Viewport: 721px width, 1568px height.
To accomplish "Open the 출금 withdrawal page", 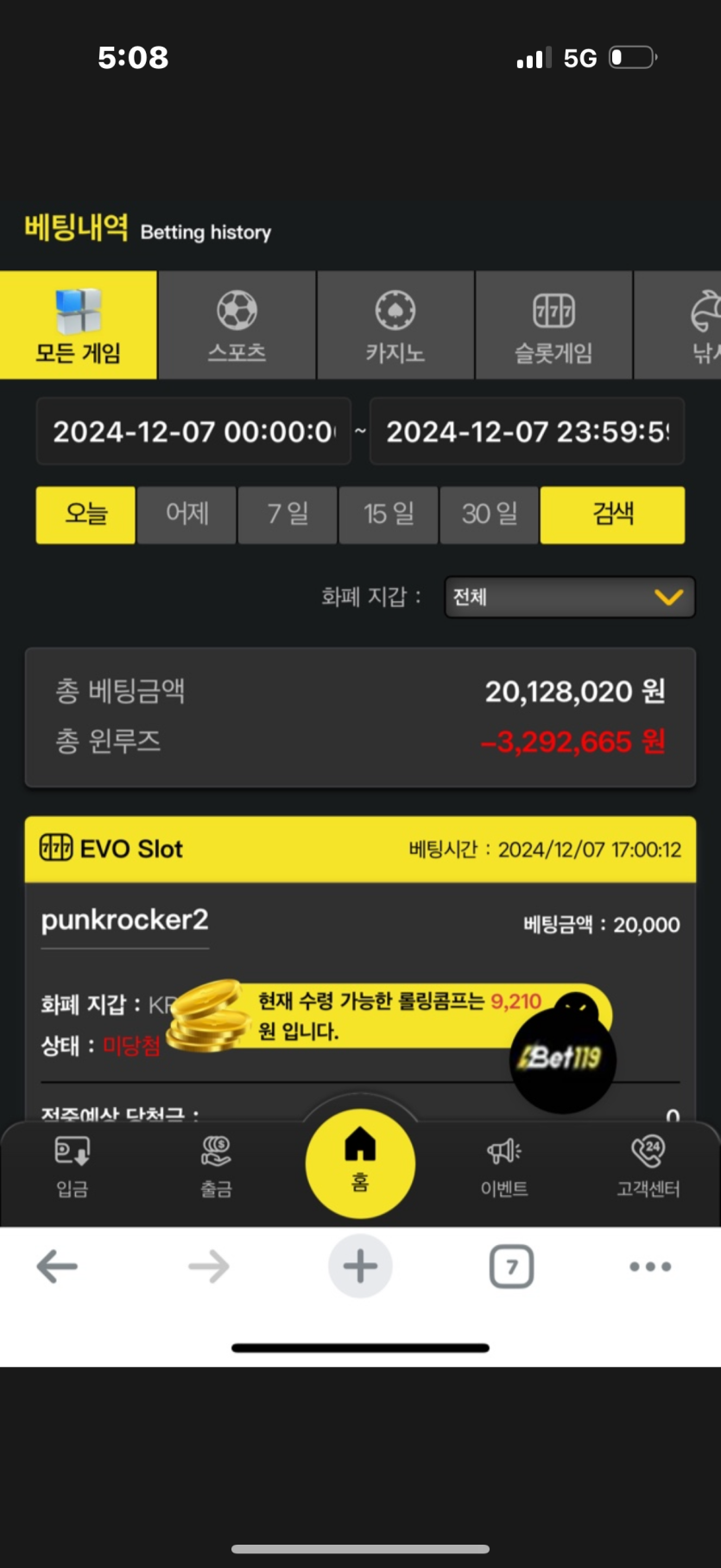I will coord(216,1167).
